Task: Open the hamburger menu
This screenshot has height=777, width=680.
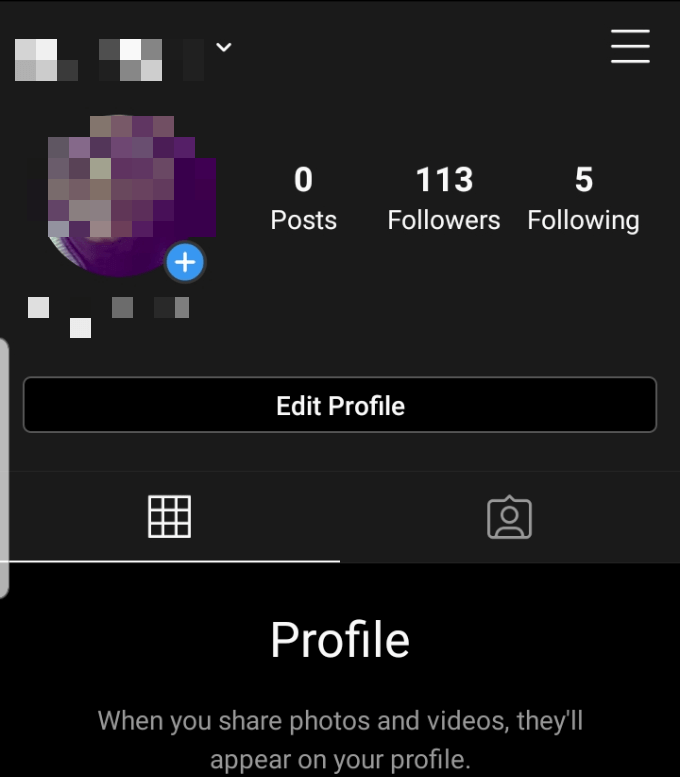Action: (630, 46)
